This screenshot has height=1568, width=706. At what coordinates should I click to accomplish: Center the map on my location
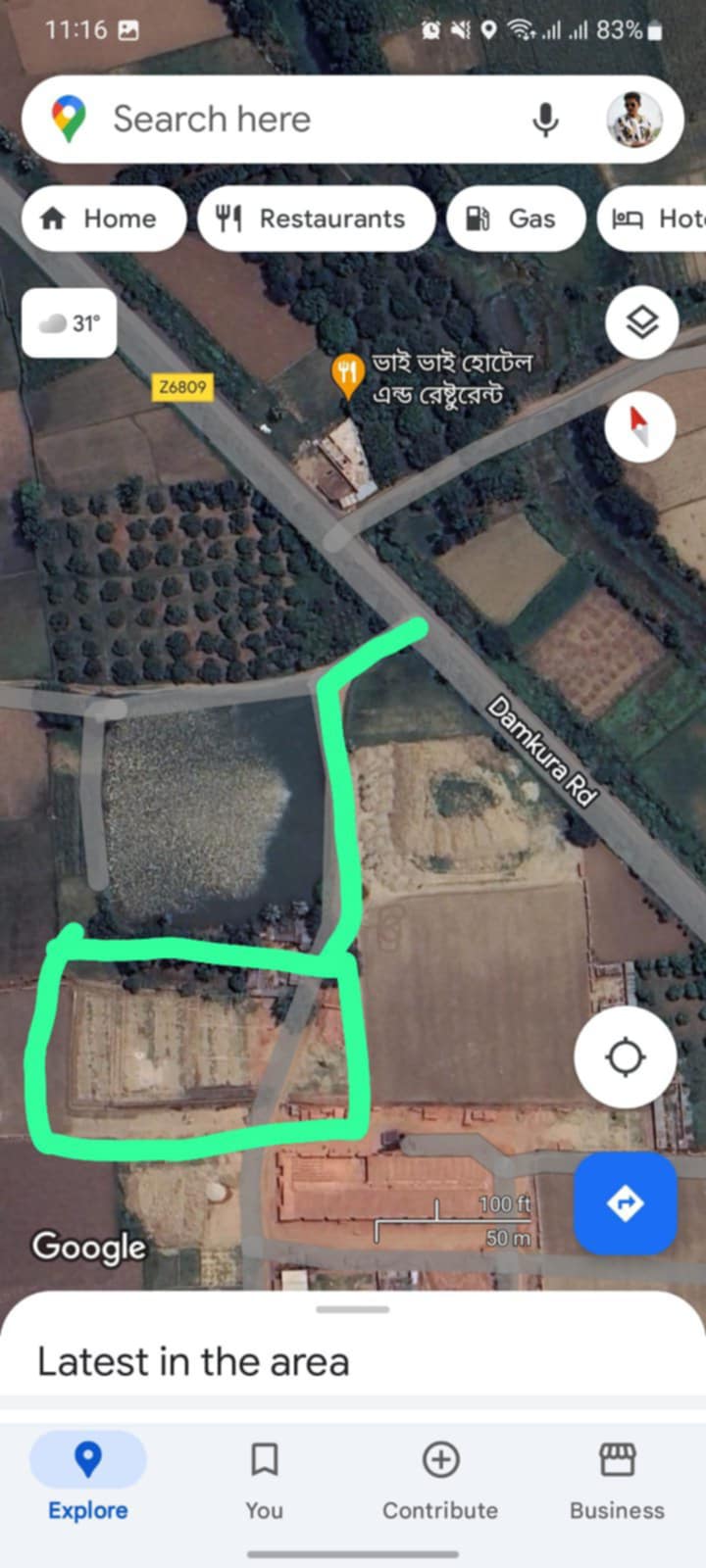[x=626, y=1058]
